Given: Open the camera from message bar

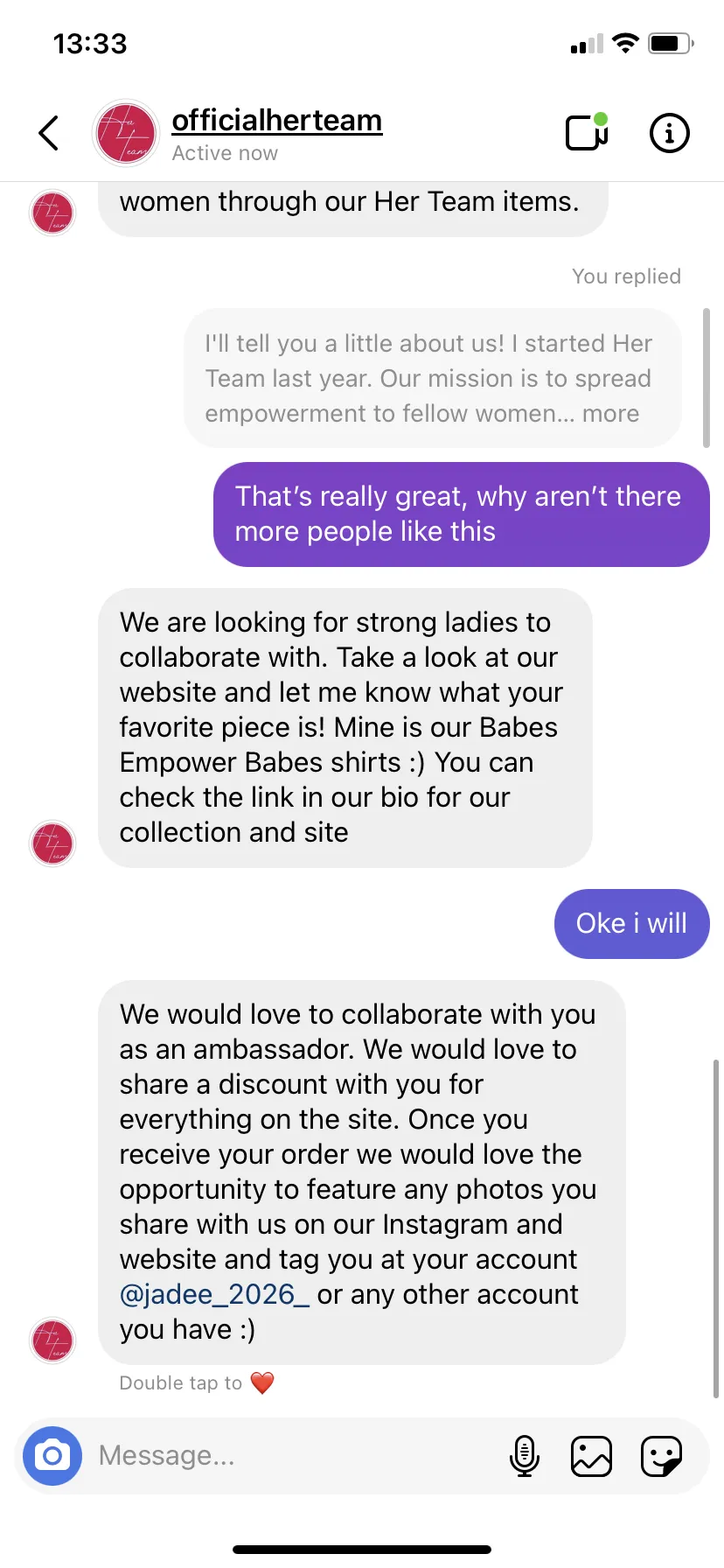Looking at the screenshot, I should click(x=52, y=1456).
